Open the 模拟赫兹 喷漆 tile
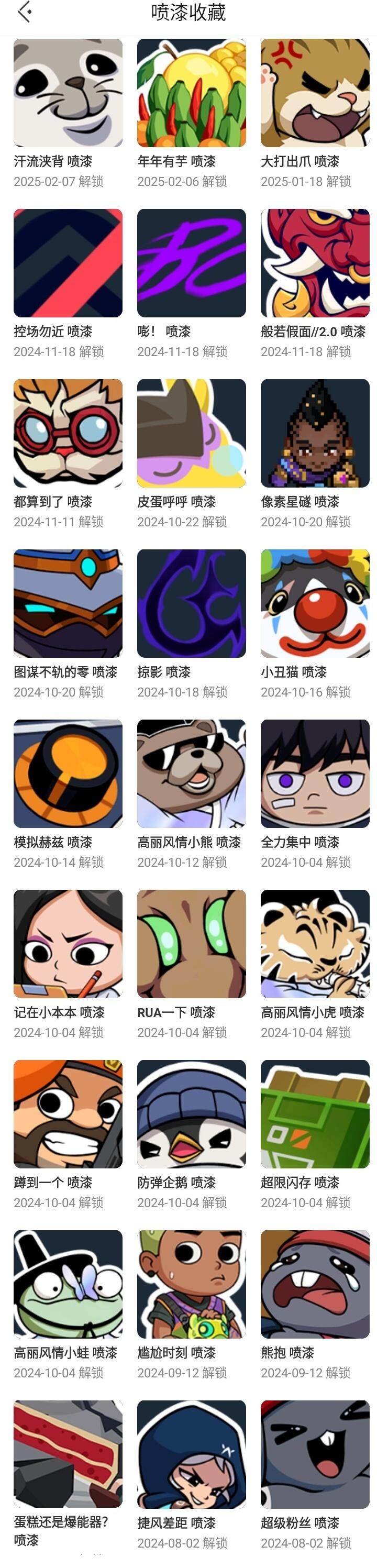The height and width of the screenshot is (1568, 377). [x=68, y=774]
